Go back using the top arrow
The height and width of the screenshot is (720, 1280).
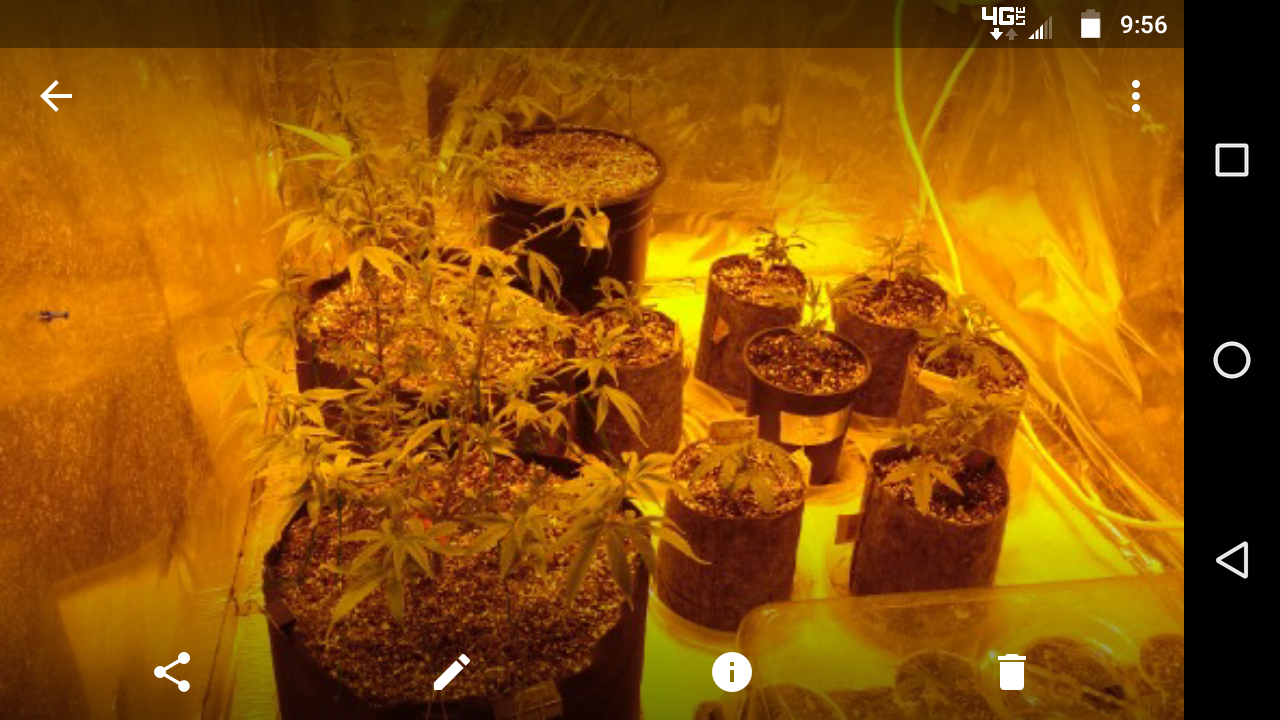coord(56,96)
